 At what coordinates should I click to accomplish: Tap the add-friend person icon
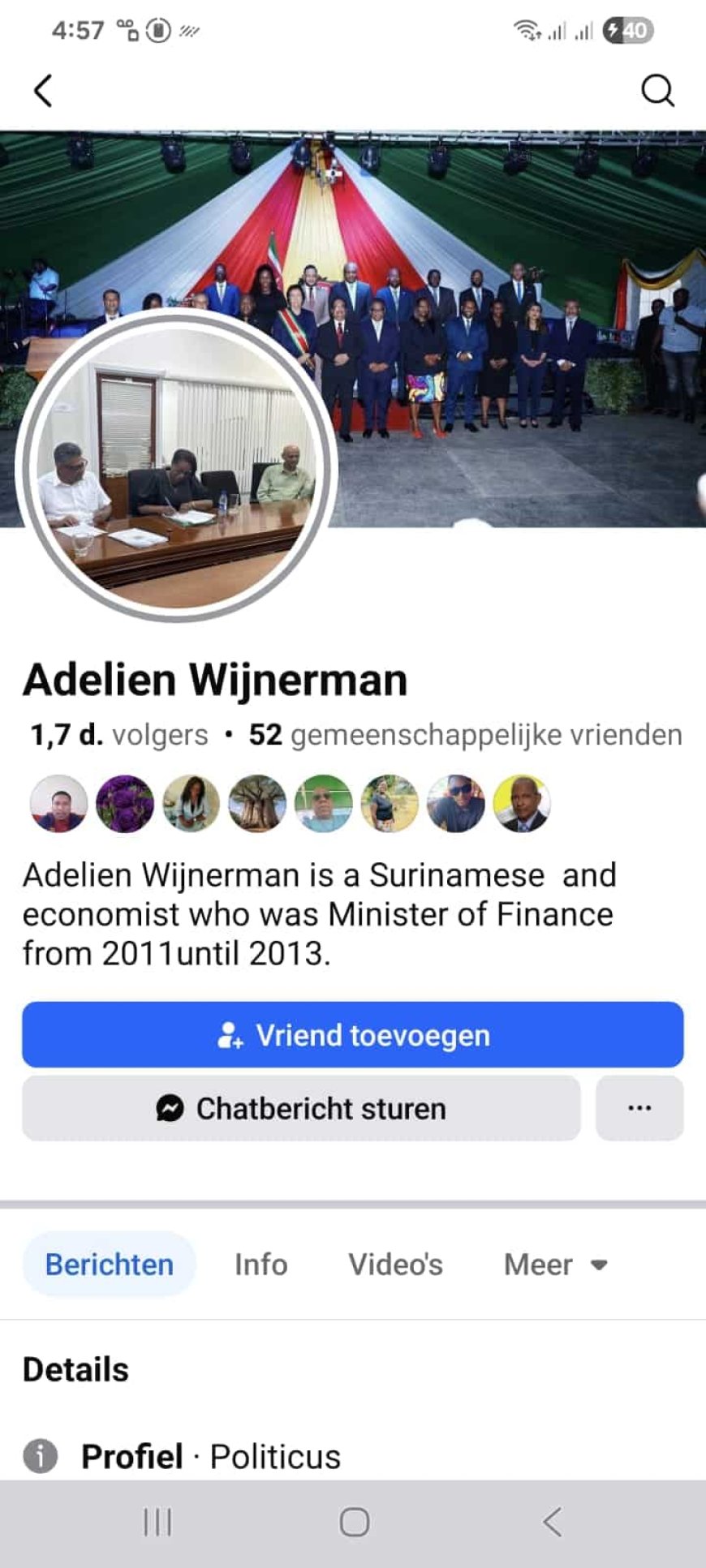pyautogui.click(x=230, y=1034)
